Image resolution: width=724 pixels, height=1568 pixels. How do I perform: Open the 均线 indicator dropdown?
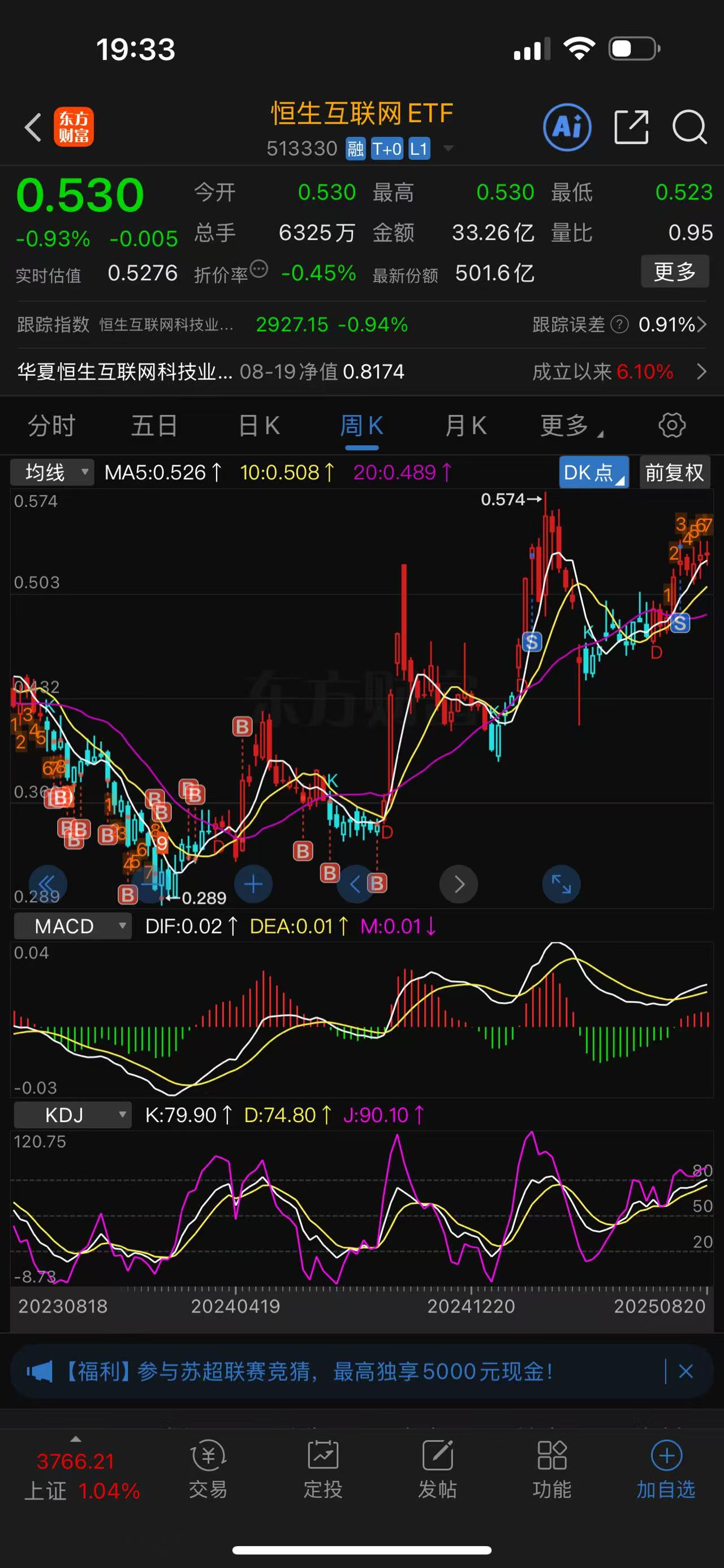51,472
